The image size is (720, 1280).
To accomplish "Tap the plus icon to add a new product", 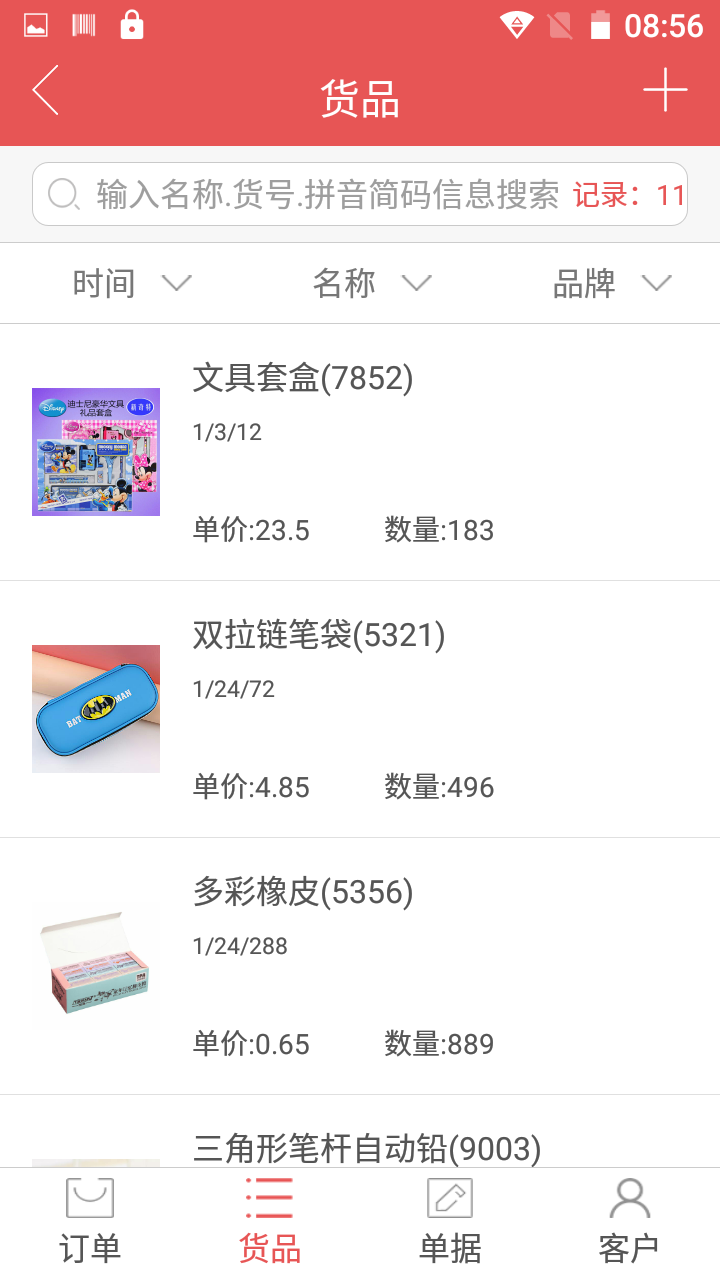I will coord(665,90).
